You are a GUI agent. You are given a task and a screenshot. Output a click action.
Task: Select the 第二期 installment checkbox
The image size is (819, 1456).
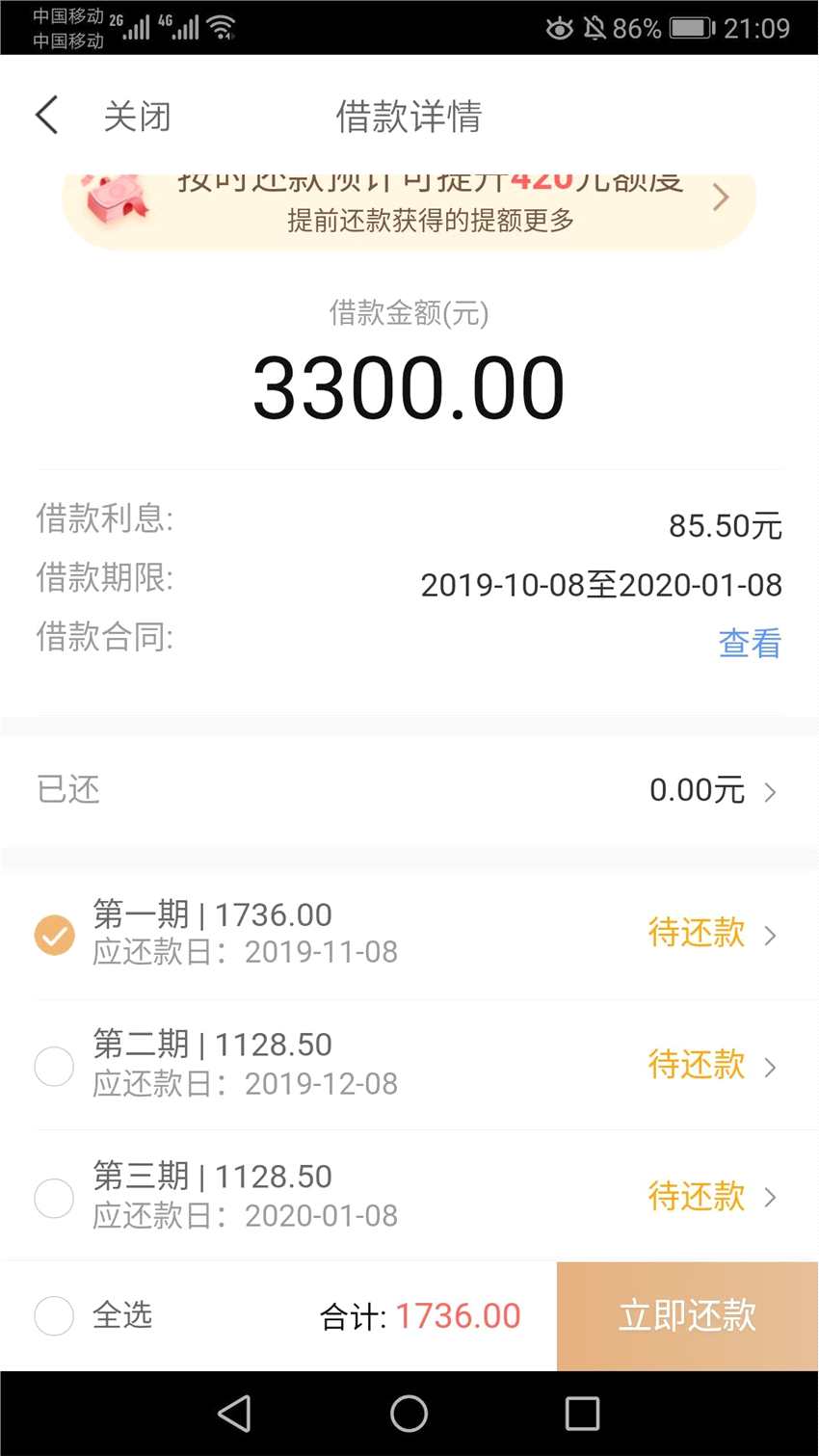54,1066
